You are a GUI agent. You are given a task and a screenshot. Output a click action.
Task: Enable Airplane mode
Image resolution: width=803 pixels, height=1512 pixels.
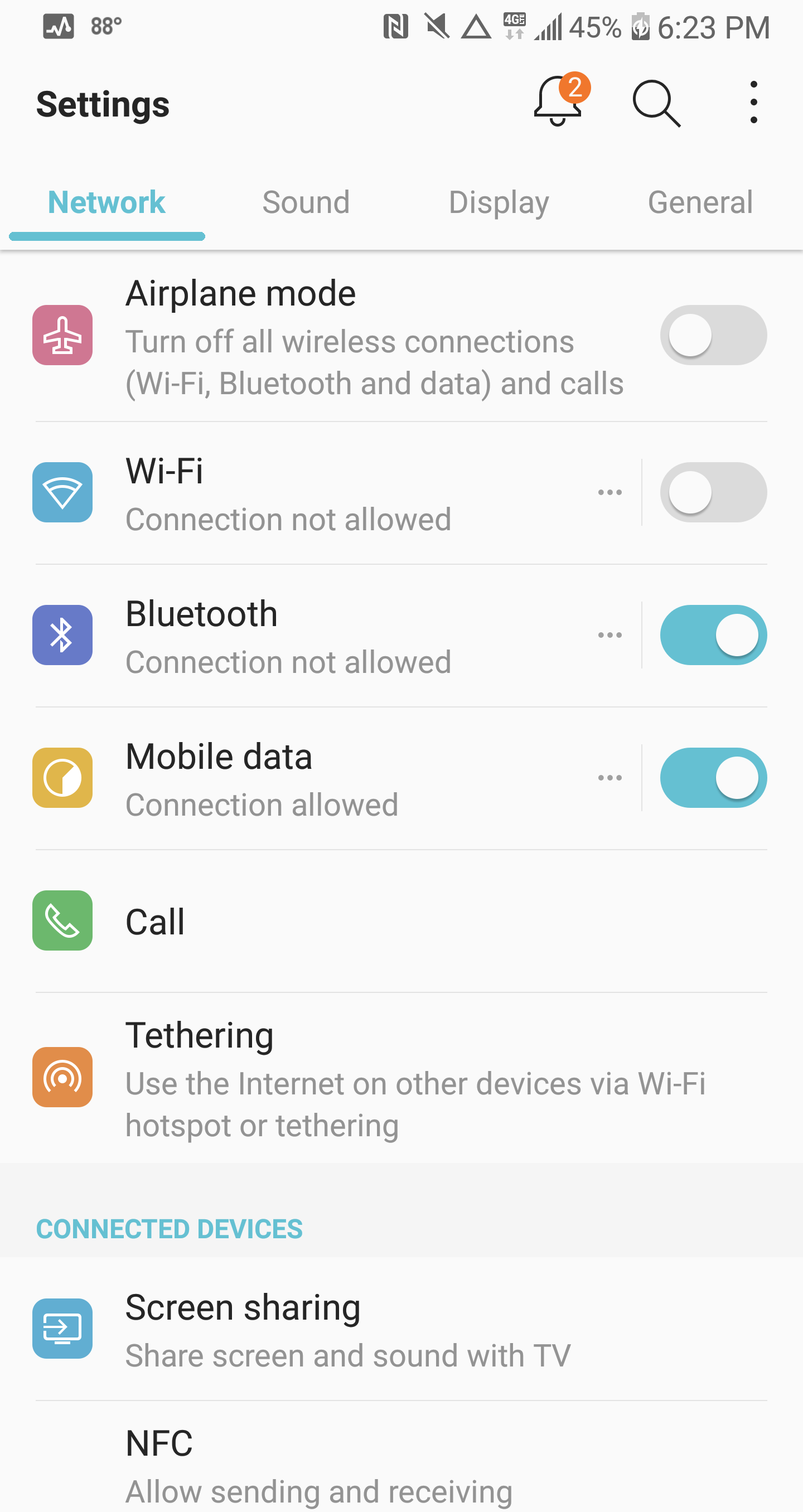tap(713, 335)
